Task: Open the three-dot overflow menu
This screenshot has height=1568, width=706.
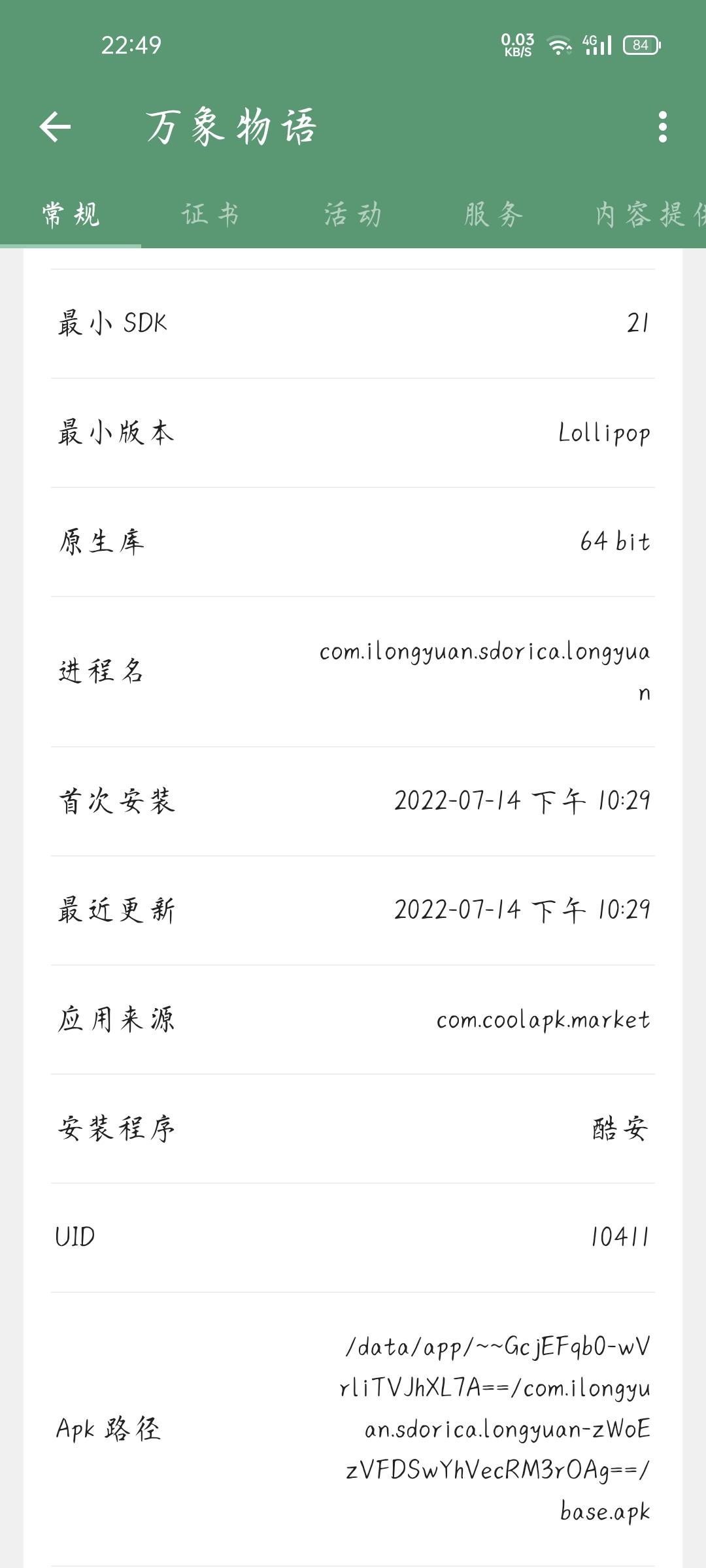Action: [662, 127]
